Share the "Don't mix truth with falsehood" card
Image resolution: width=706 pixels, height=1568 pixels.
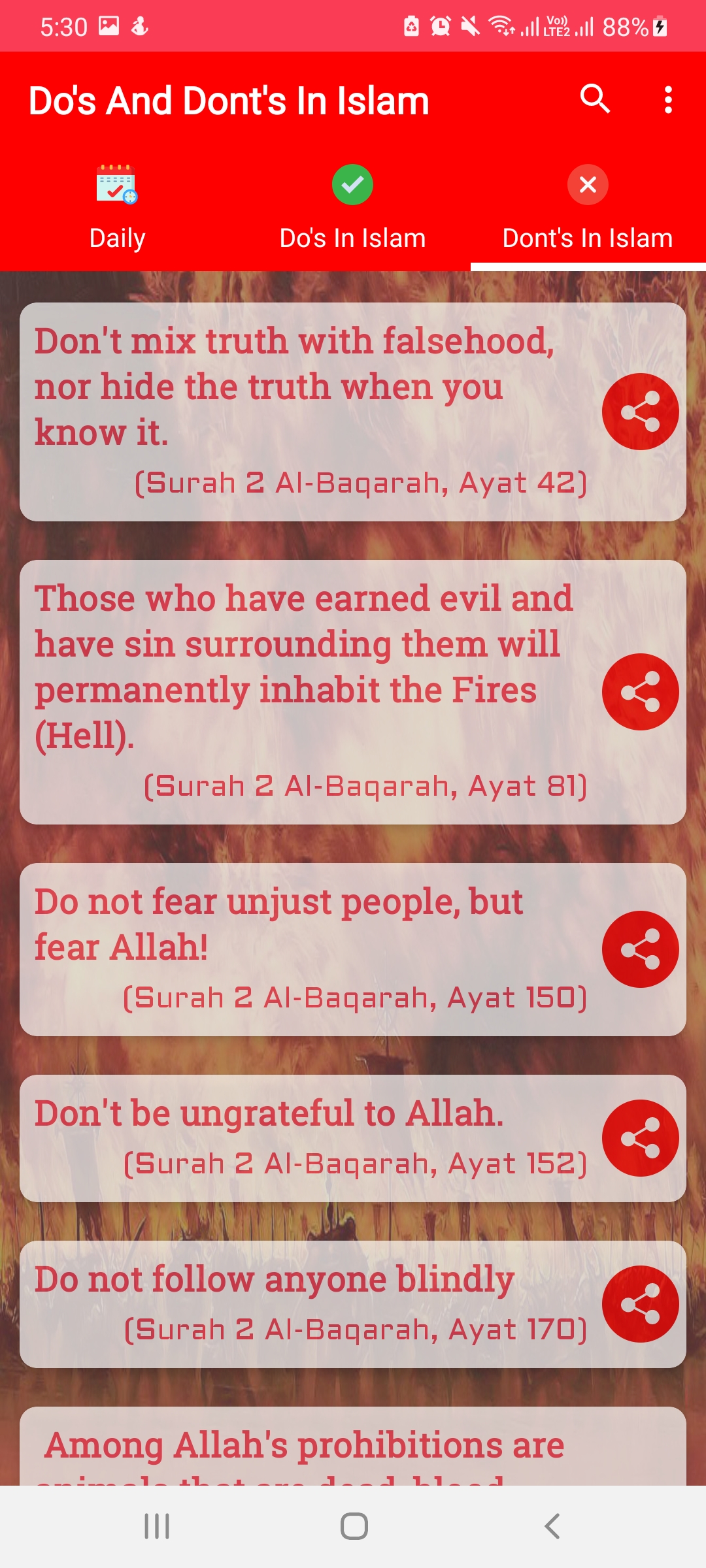click(640, 412)
